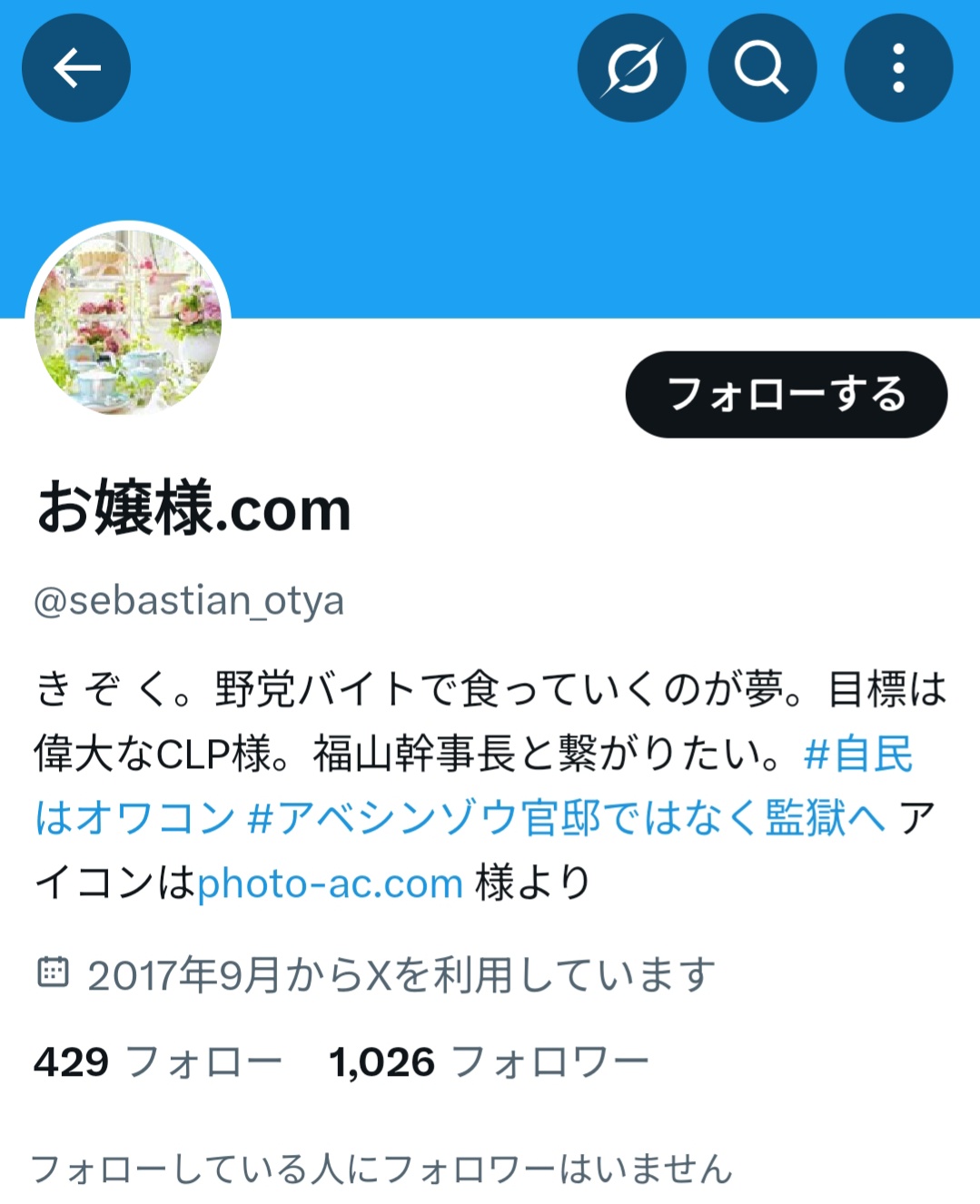View the 429 フォロー following list
This screenshot has height=1204, width=980.
[158, 1061]
